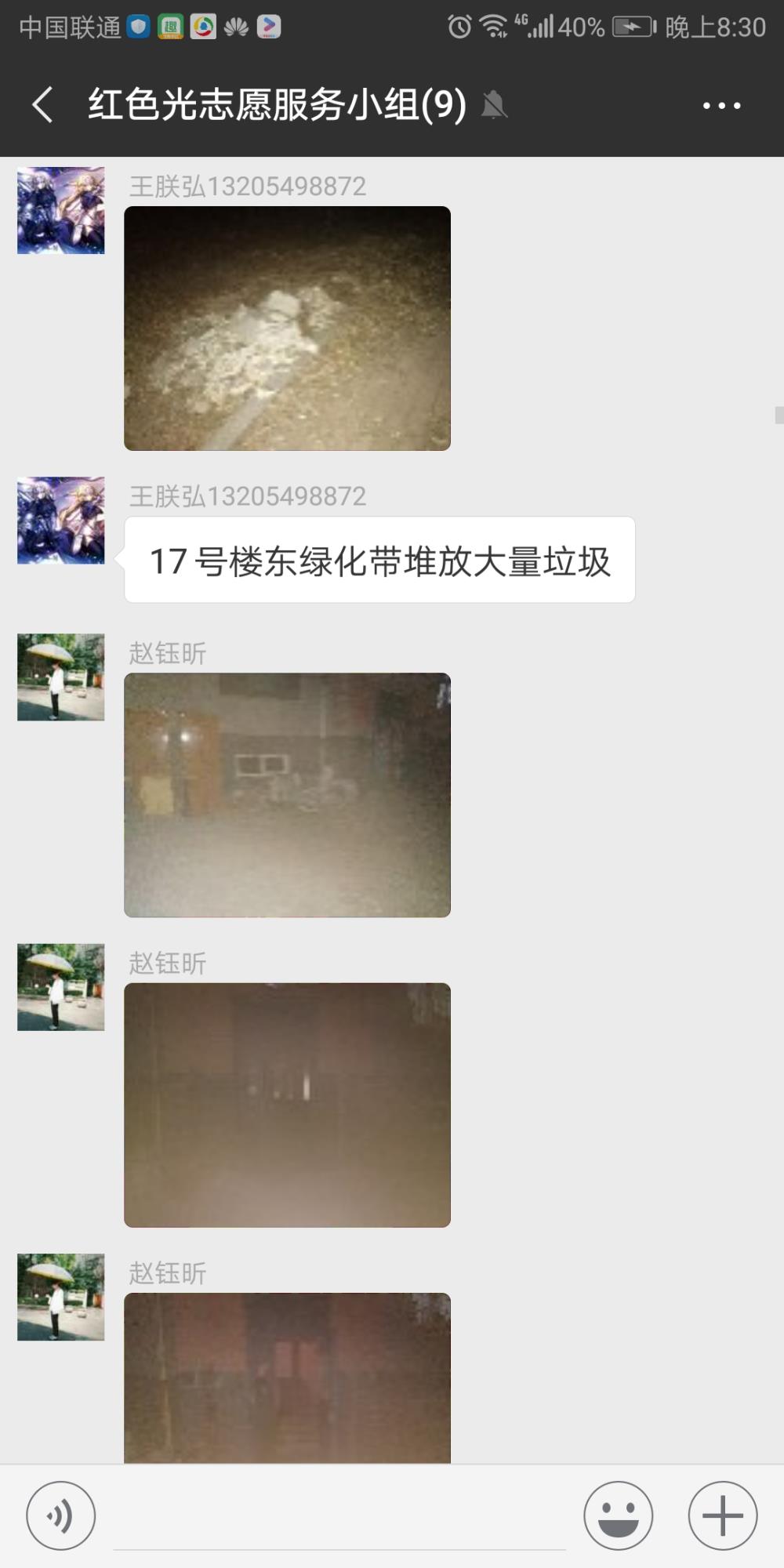View 王朕弘's garbage pile photo
This screenshot has height=1568, width=784.
tap(287, 328)
